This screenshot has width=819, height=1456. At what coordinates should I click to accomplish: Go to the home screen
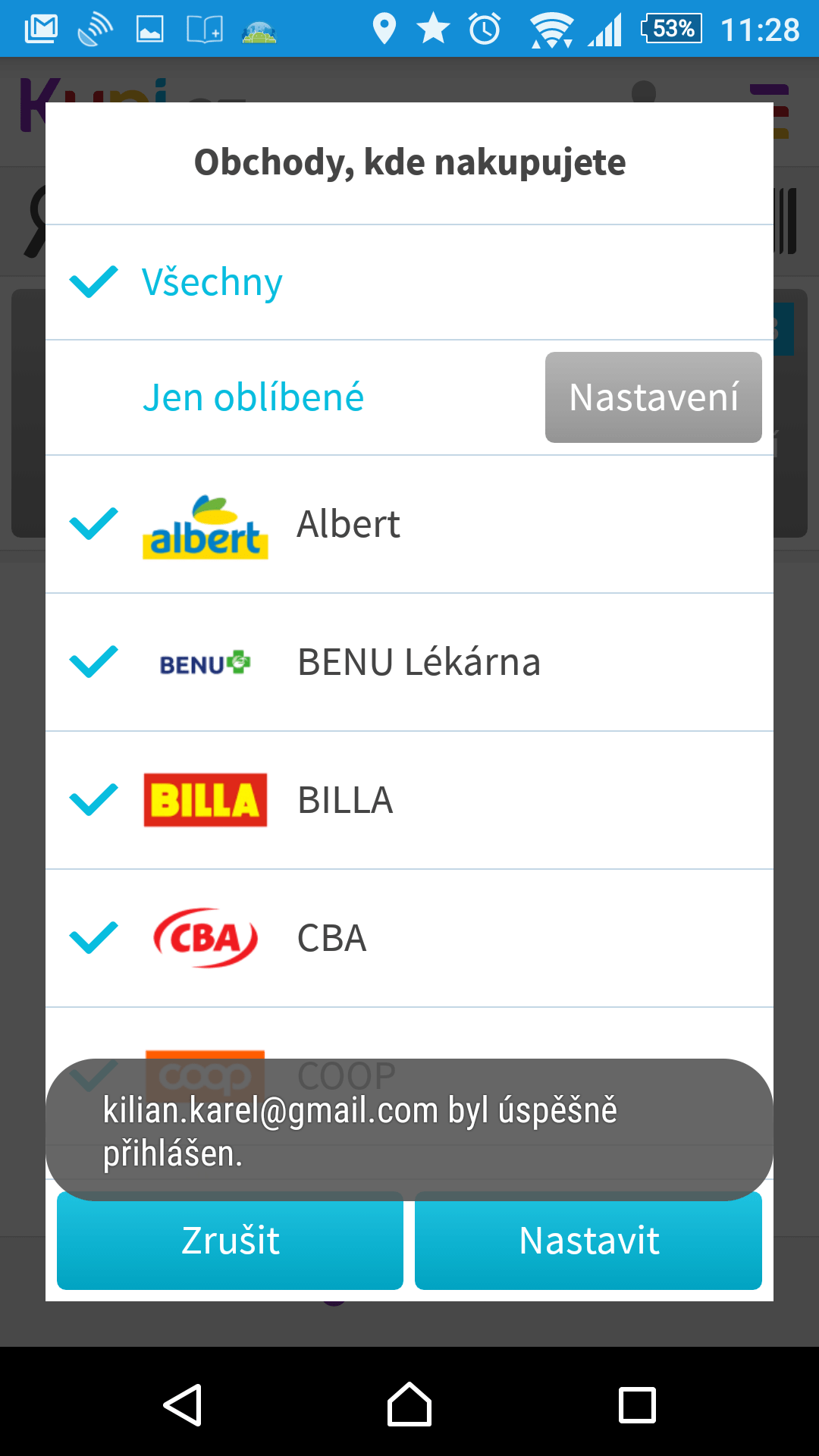tap(409, 1405)
